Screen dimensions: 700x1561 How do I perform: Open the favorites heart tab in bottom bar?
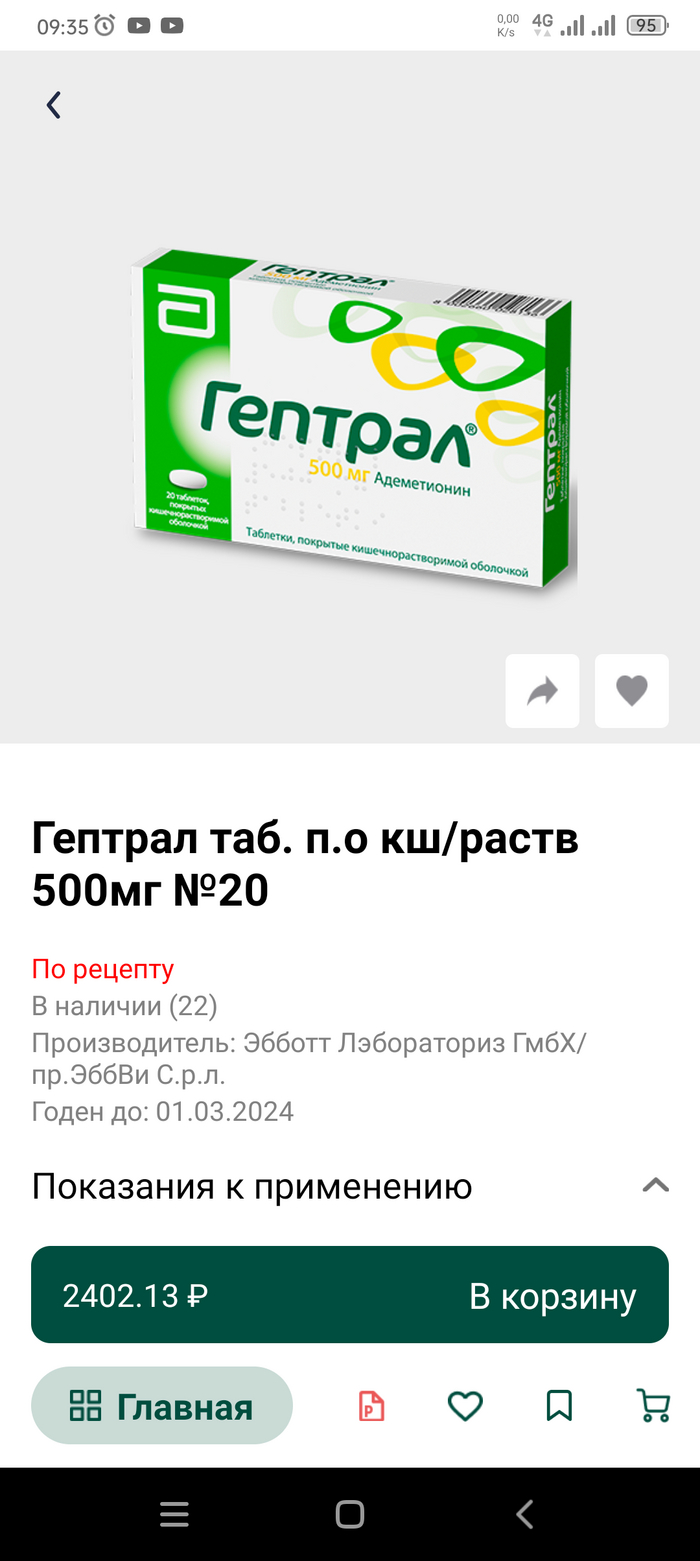(x=465, y=1407)
